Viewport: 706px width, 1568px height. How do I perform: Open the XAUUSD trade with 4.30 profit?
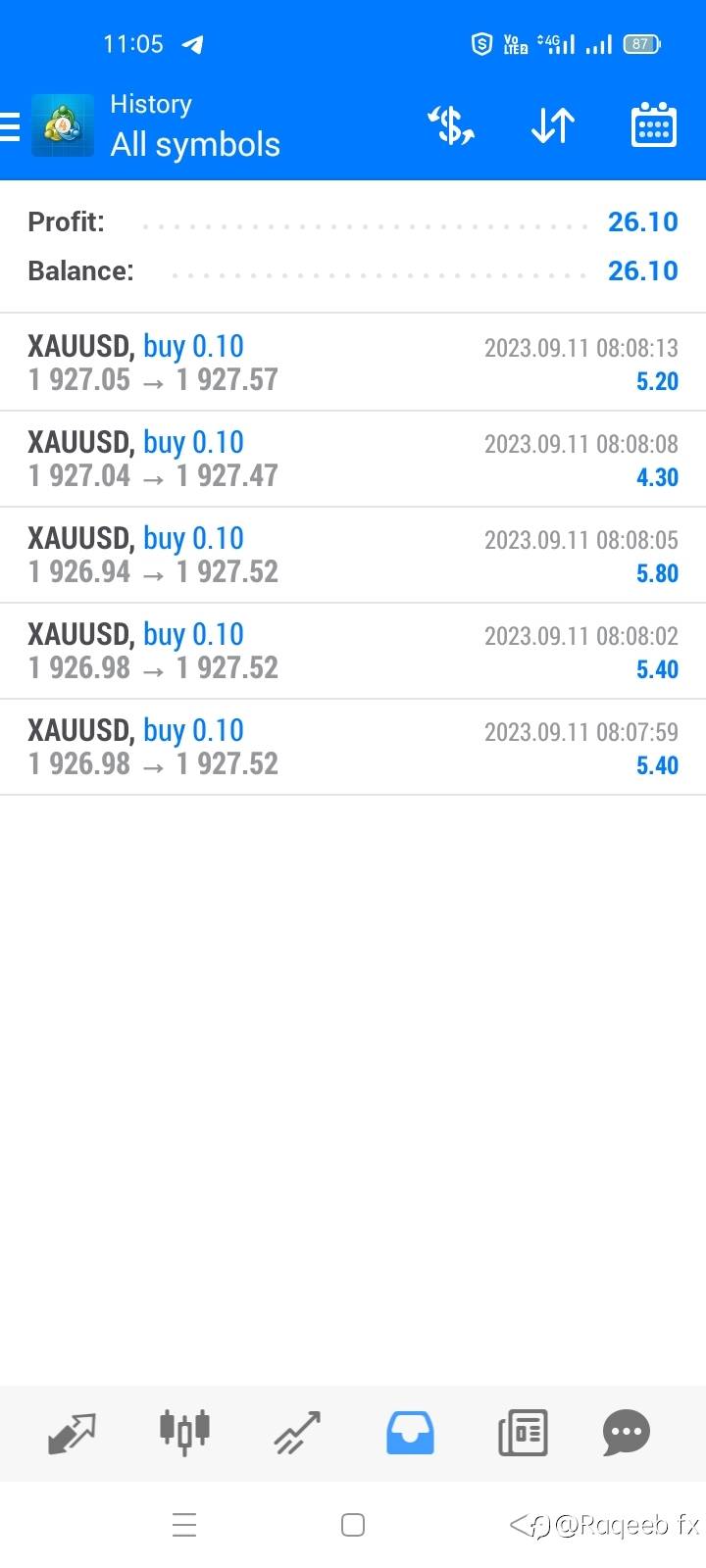point(353,459)
